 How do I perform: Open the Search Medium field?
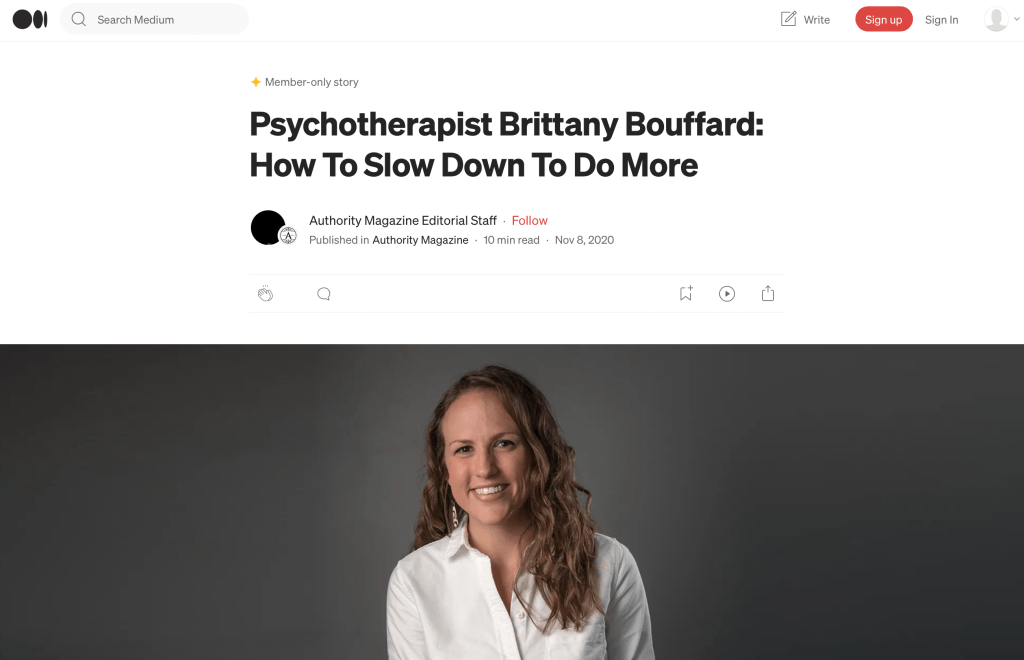pos(160,20)
